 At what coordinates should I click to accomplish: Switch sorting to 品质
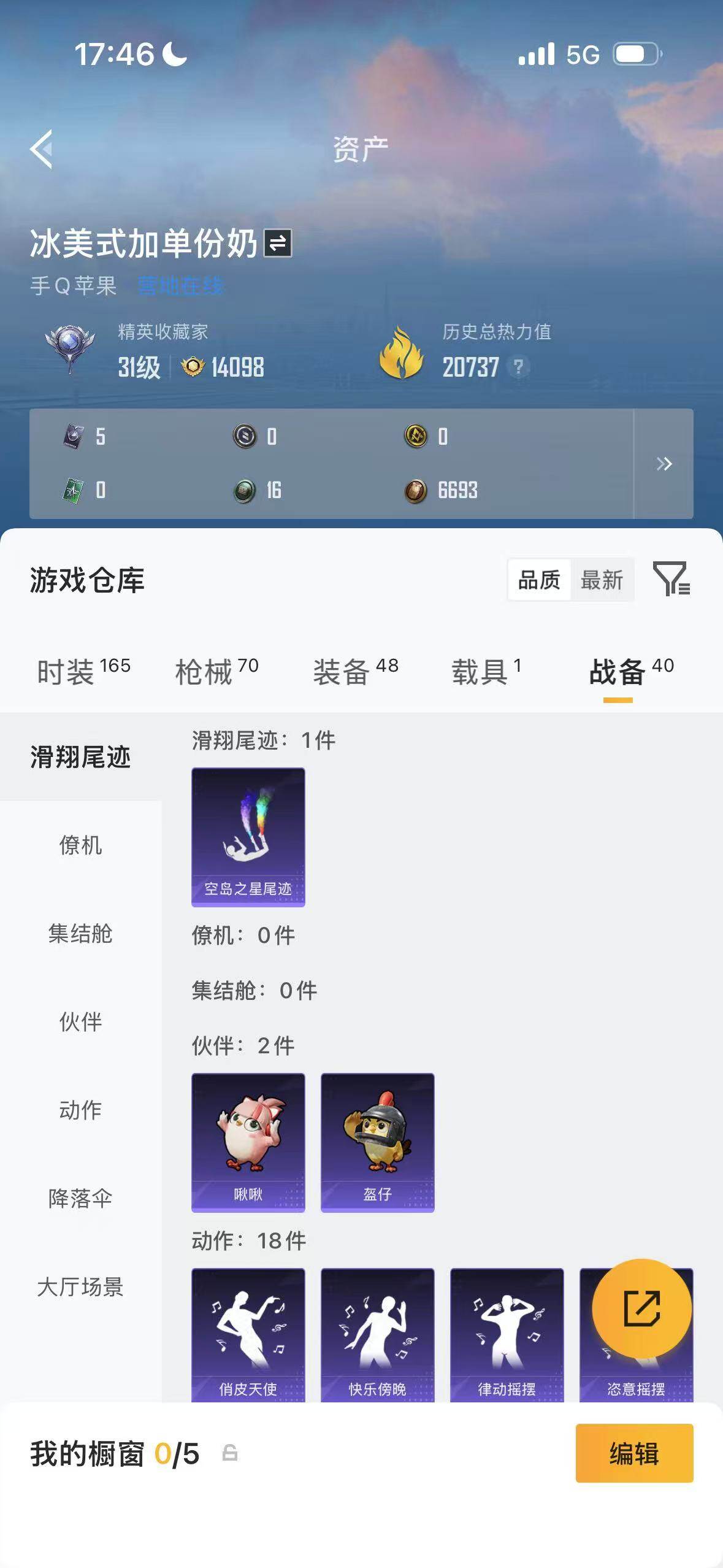(x=540, y=579)
